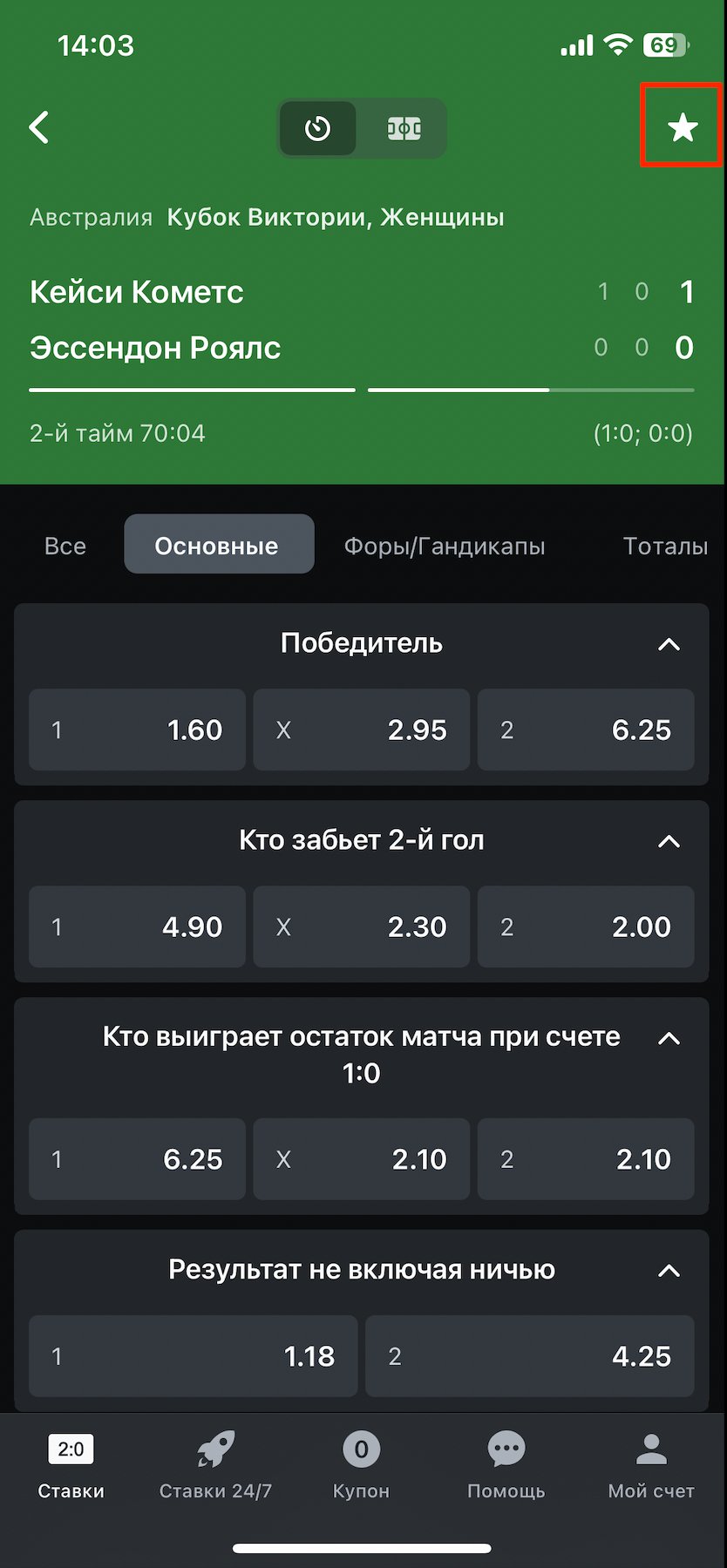Select odds 1.18 excluding draw
Screen dimensions: 727x1568
click(193, 1356)
